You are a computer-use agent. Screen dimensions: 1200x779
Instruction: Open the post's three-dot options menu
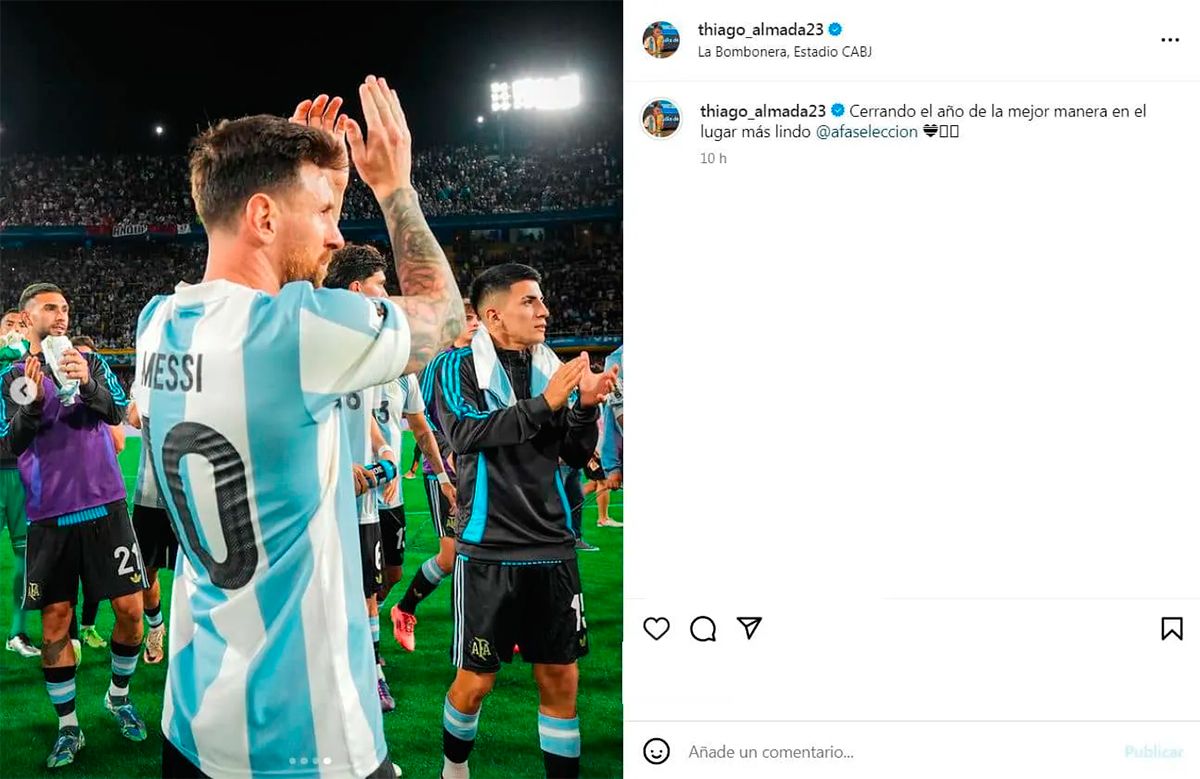pyautogui.click(x=1170, y=40)
